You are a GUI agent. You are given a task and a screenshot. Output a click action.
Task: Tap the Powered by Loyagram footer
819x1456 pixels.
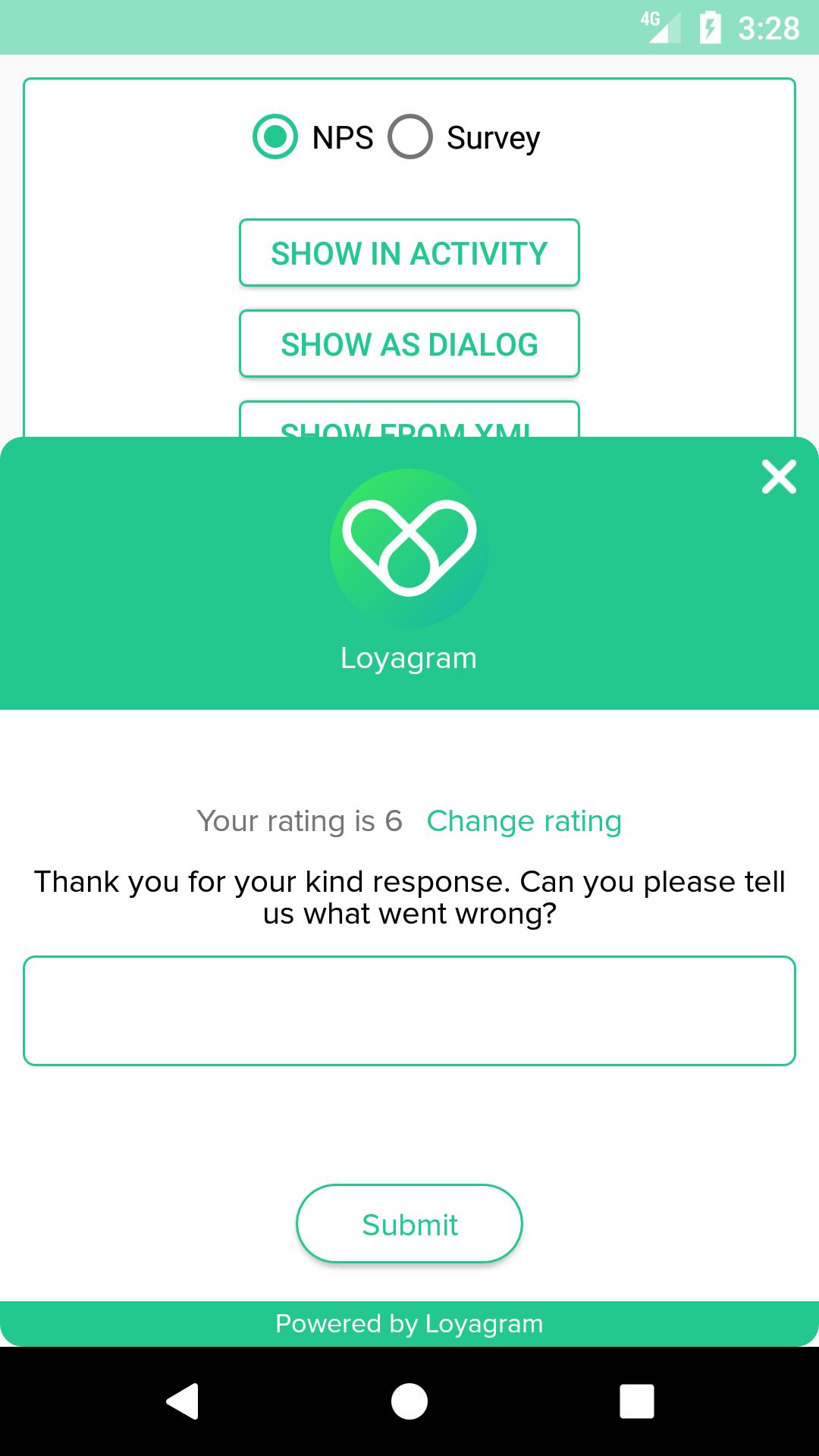(x=409, y=1323)
